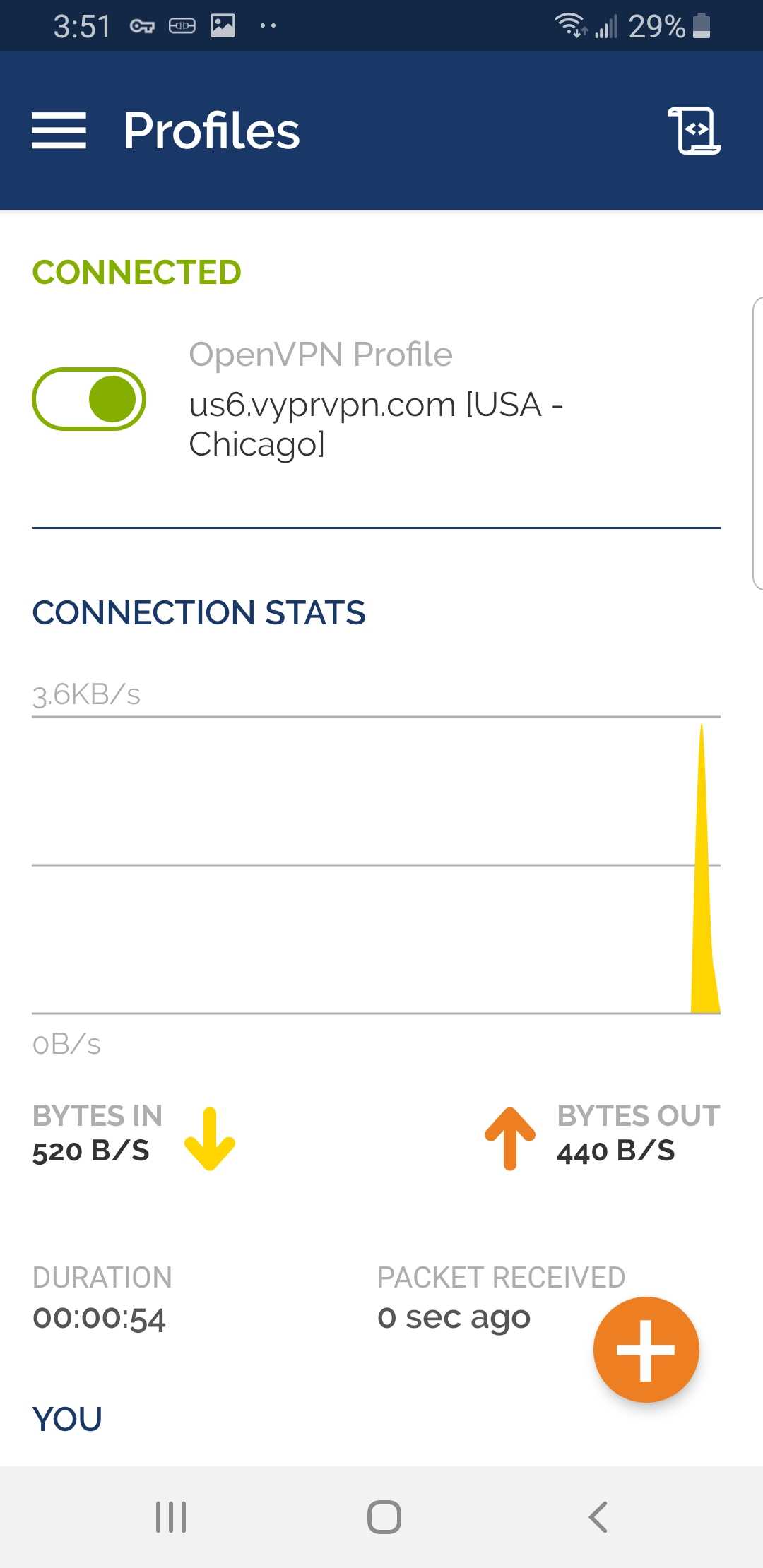Go to the home screen
The image size is (763, 1568).
384,1516
